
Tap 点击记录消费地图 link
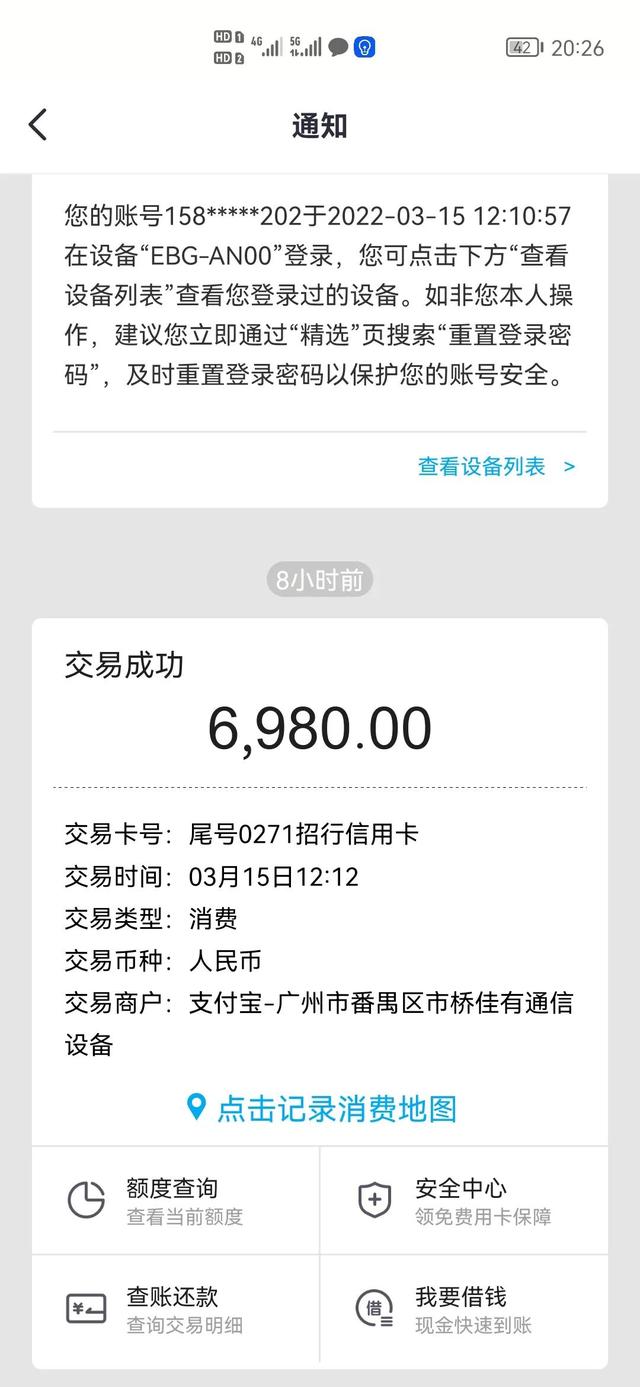click(322, 1108)
